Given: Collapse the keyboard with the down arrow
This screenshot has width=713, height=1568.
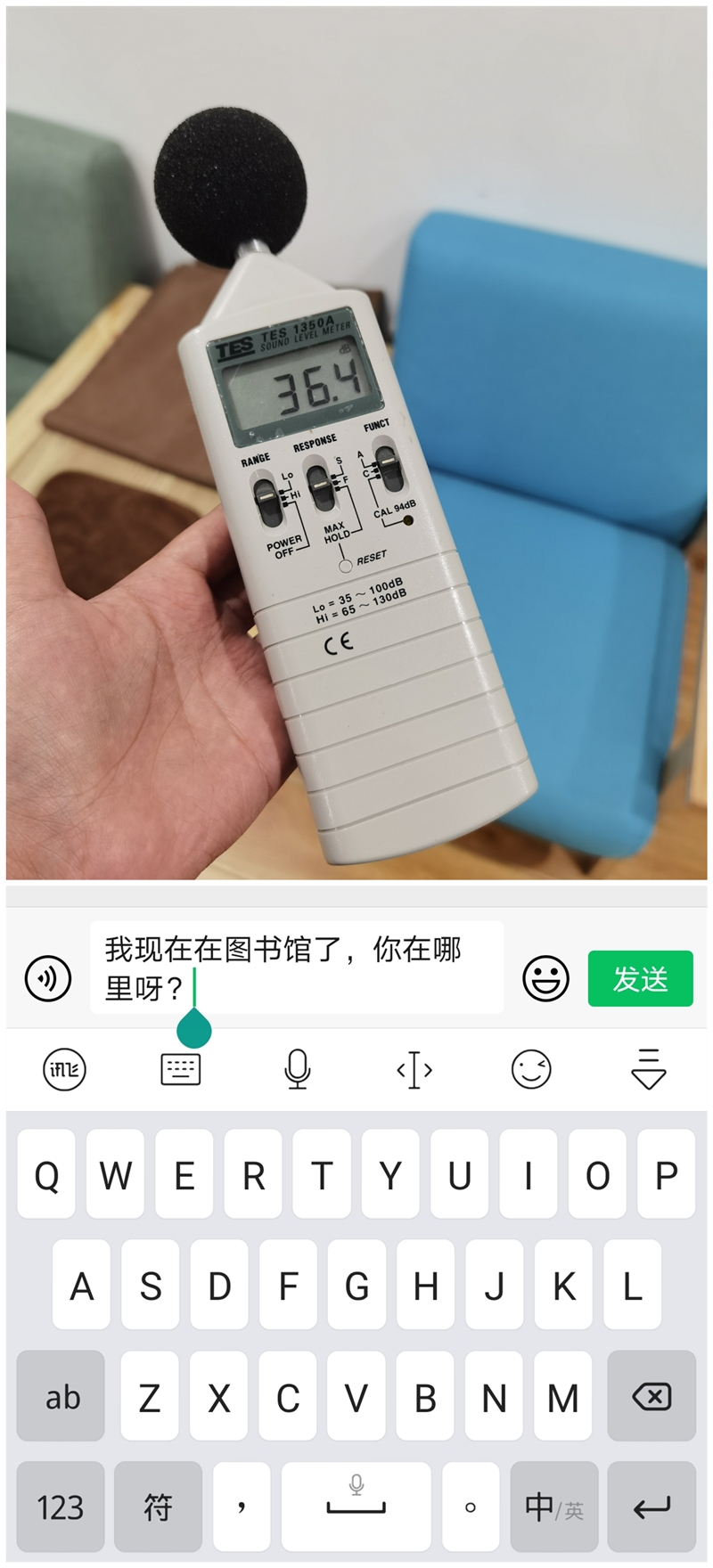Looking at the screenshot, I should [x=650, y=1068].
